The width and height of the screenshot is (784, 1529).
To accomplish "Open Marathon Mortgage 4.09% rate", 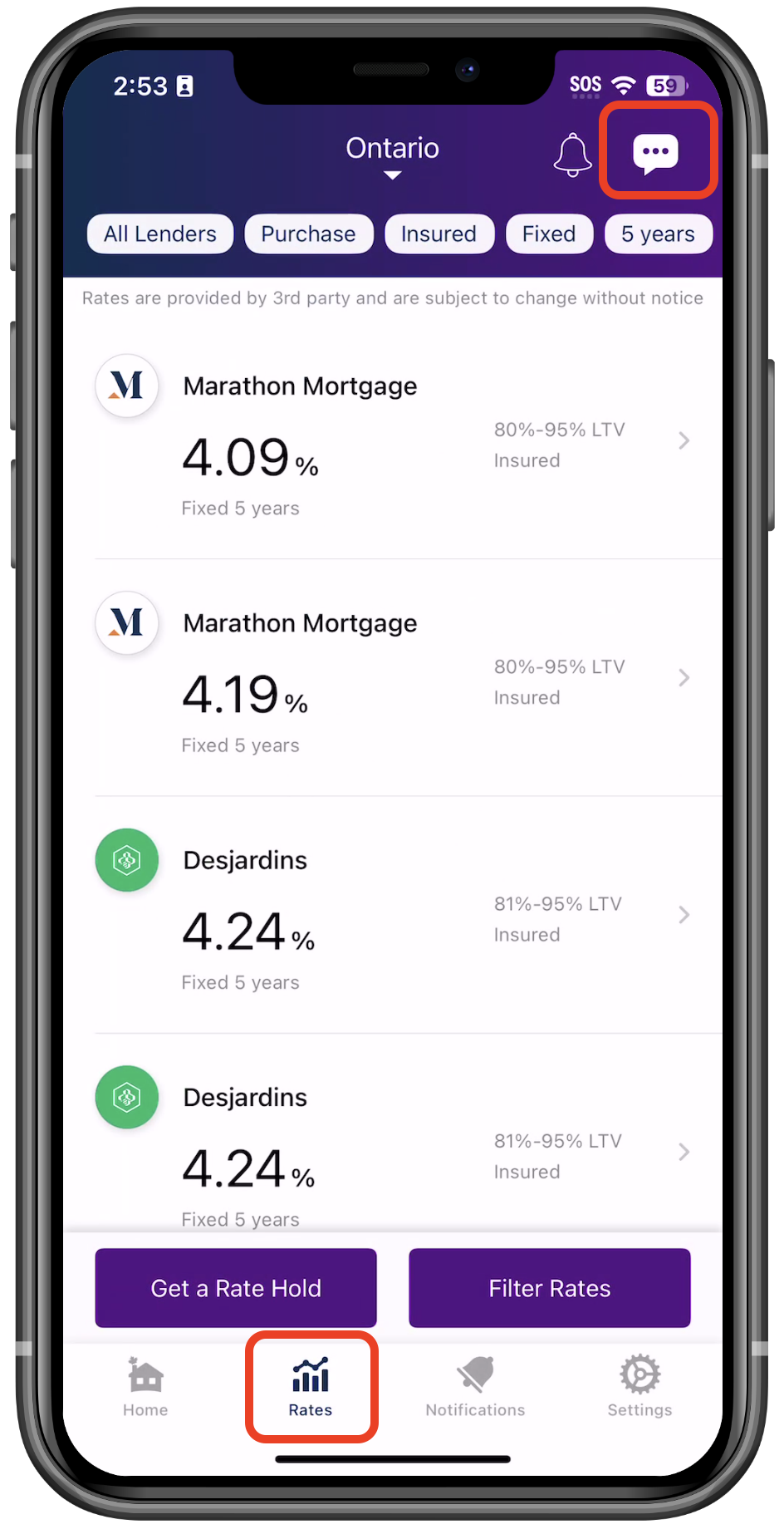I will [x=393, y=441].
